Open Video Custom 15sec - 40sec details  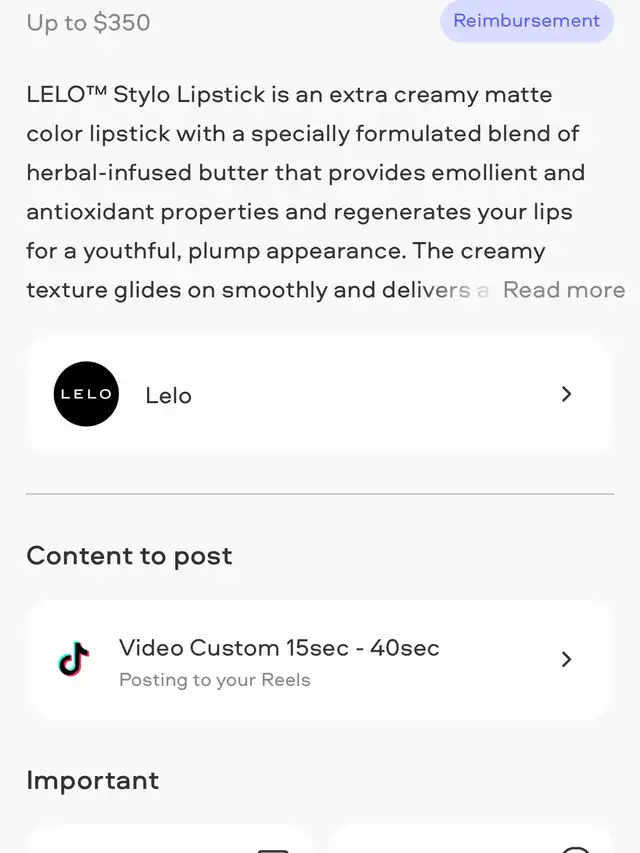click(x=319, y=660)
